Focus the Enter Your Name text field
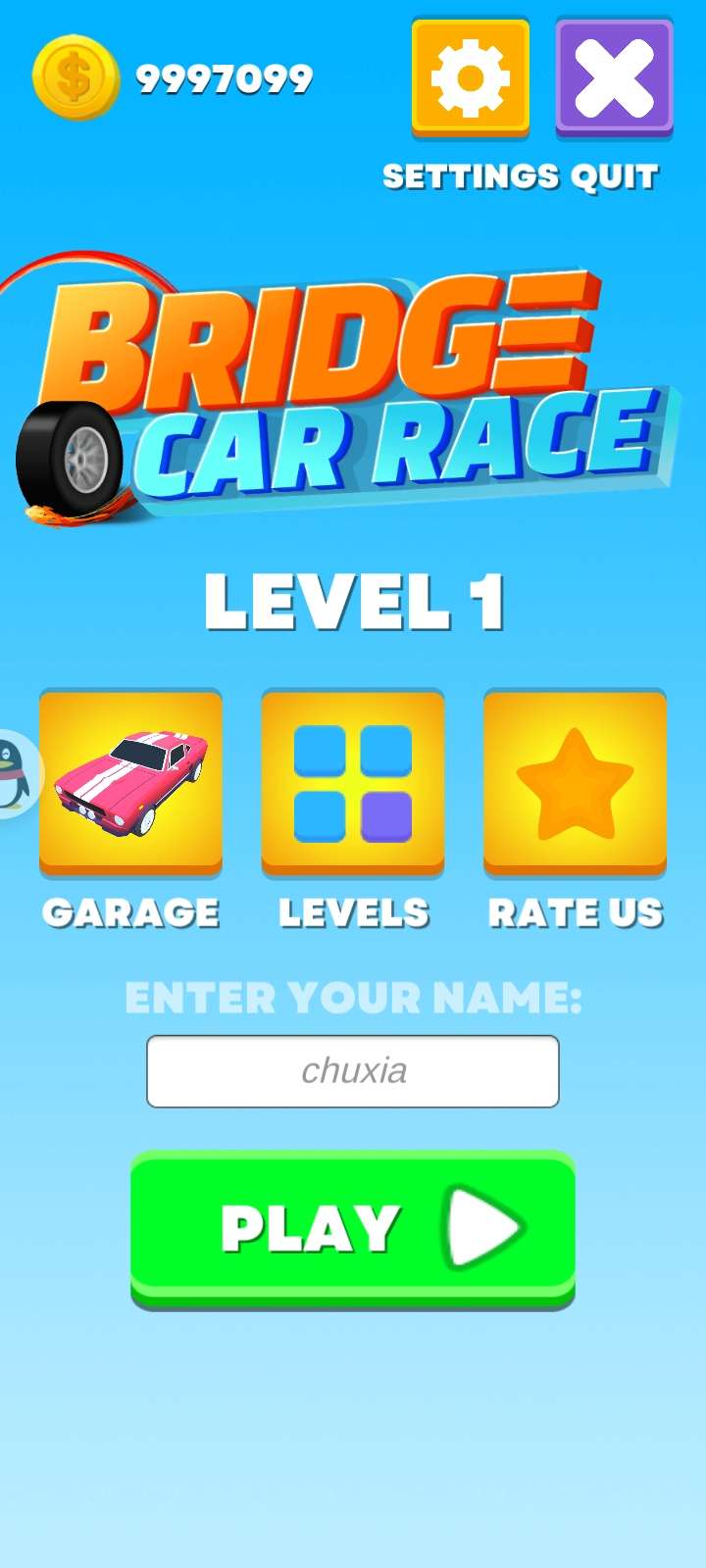Viewport: 706px width, 1568px height. point(353,1071)
